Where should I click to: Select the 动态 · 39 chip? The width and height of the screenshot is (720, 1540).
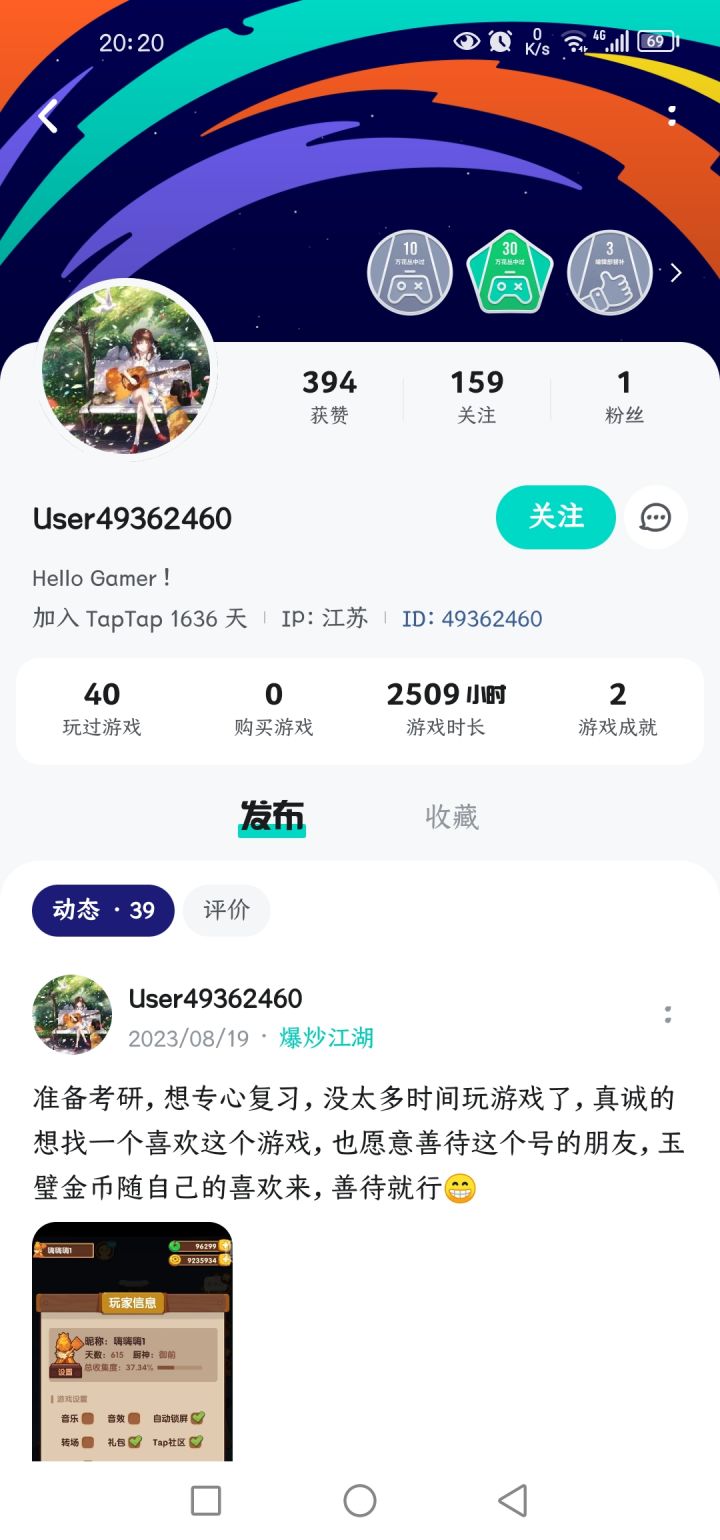click(x=103, y=910)
